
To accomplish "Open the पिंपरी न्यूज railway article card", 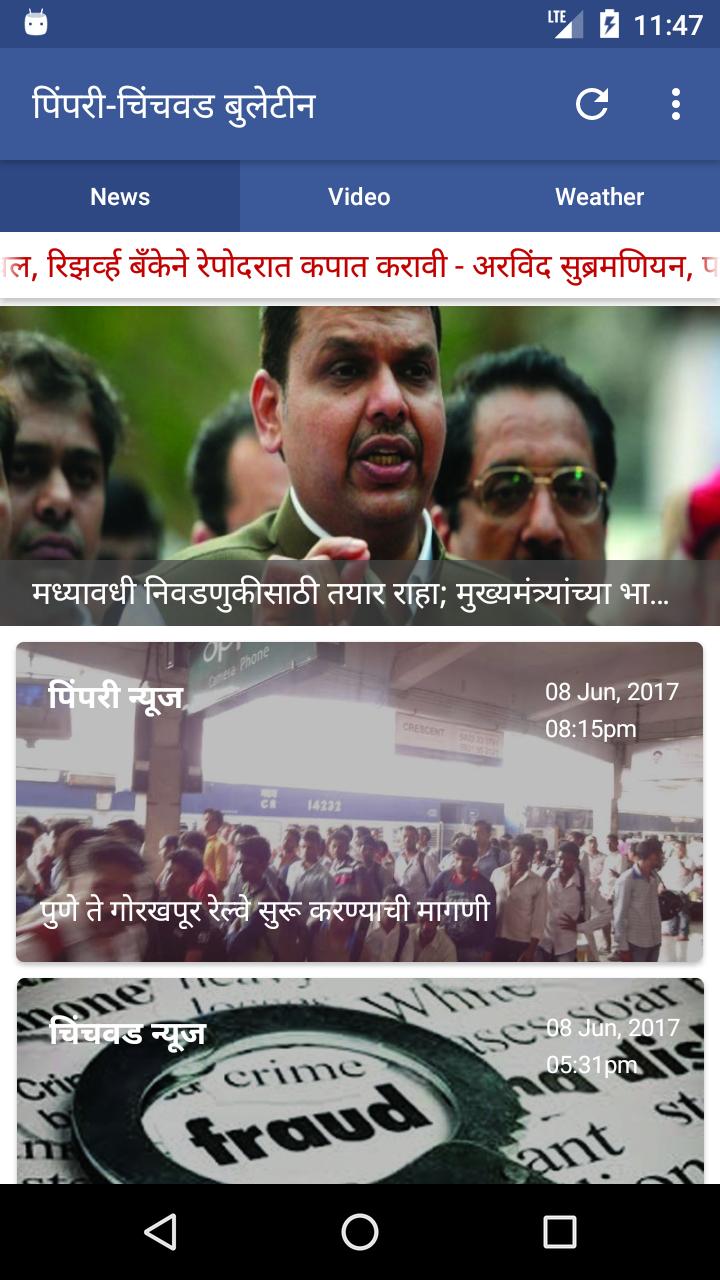I will 360,802.
